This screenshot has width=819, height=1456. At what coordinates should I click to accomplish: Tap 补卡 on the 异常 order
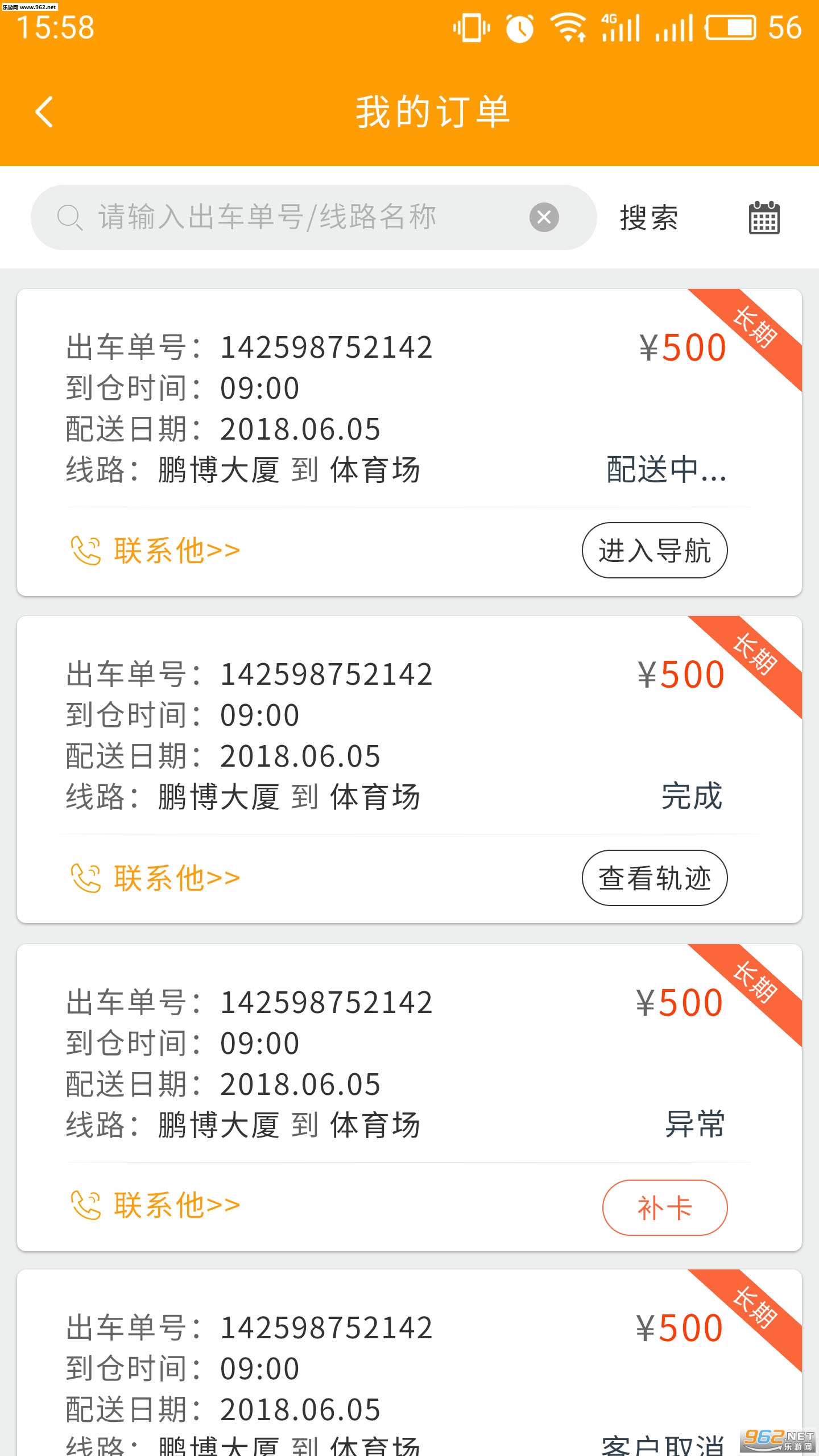coord(664,1207)
